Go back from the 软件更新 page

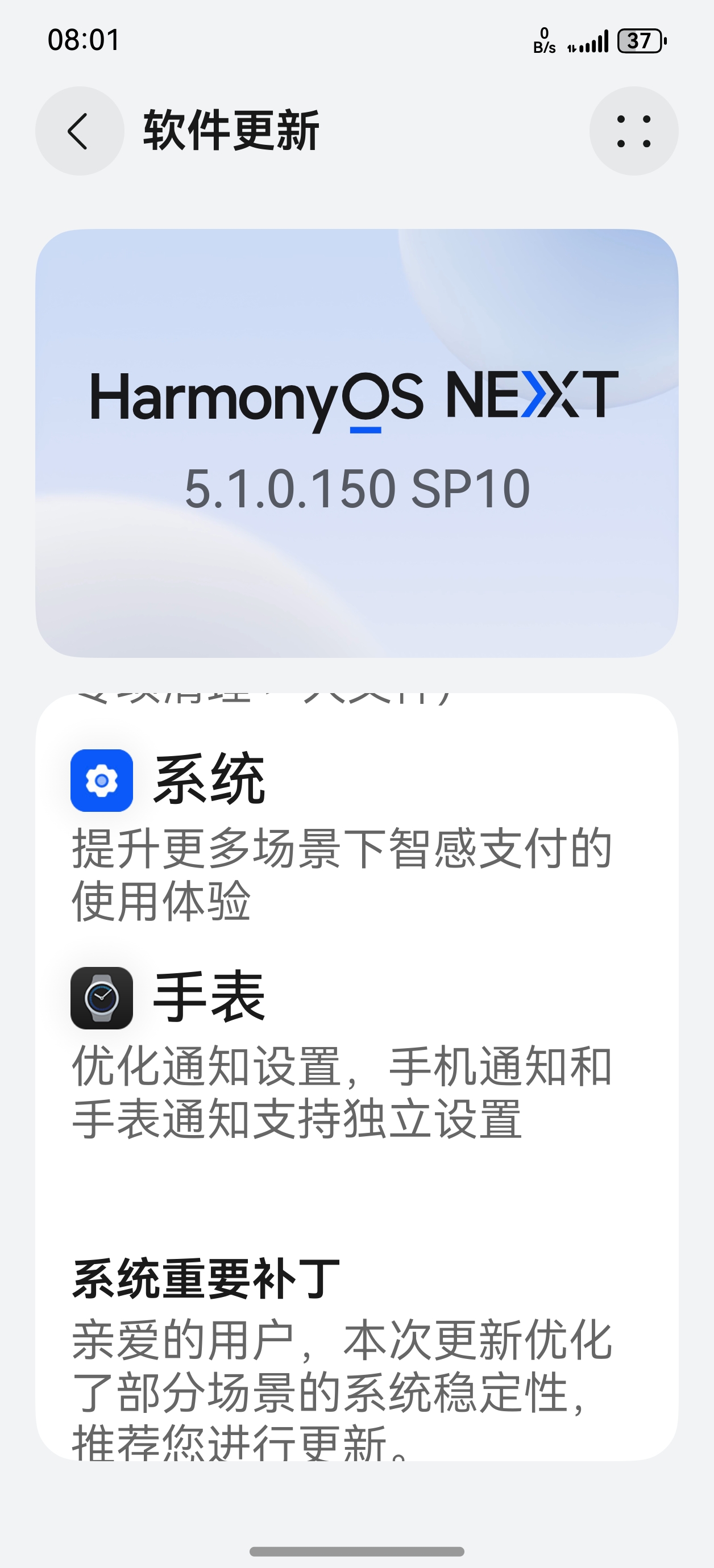[79, 131]
